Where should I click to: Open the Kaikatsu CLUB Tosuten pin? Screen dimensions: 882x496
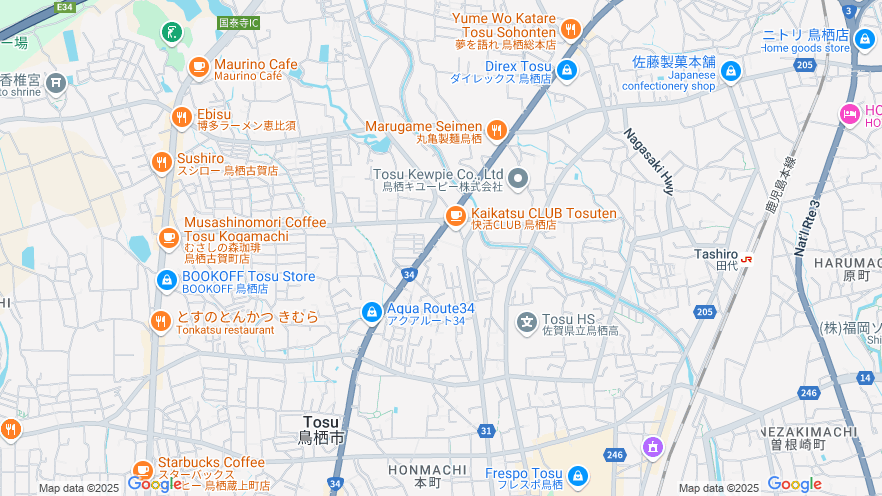pyautogui.click(x=456, y=216)
